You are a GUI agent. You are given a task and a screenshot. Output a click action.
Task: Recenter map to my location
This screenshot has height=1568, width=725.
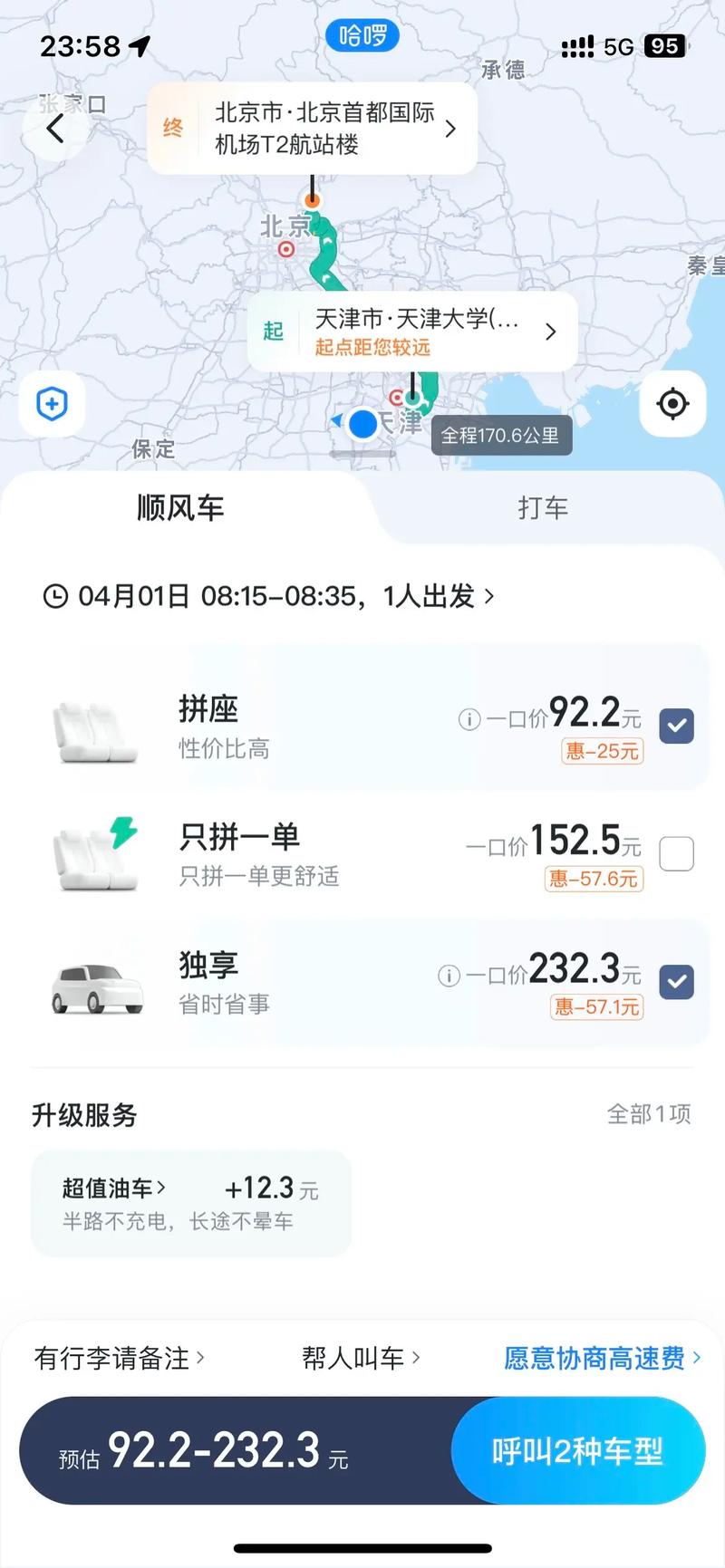coord(672,404)
